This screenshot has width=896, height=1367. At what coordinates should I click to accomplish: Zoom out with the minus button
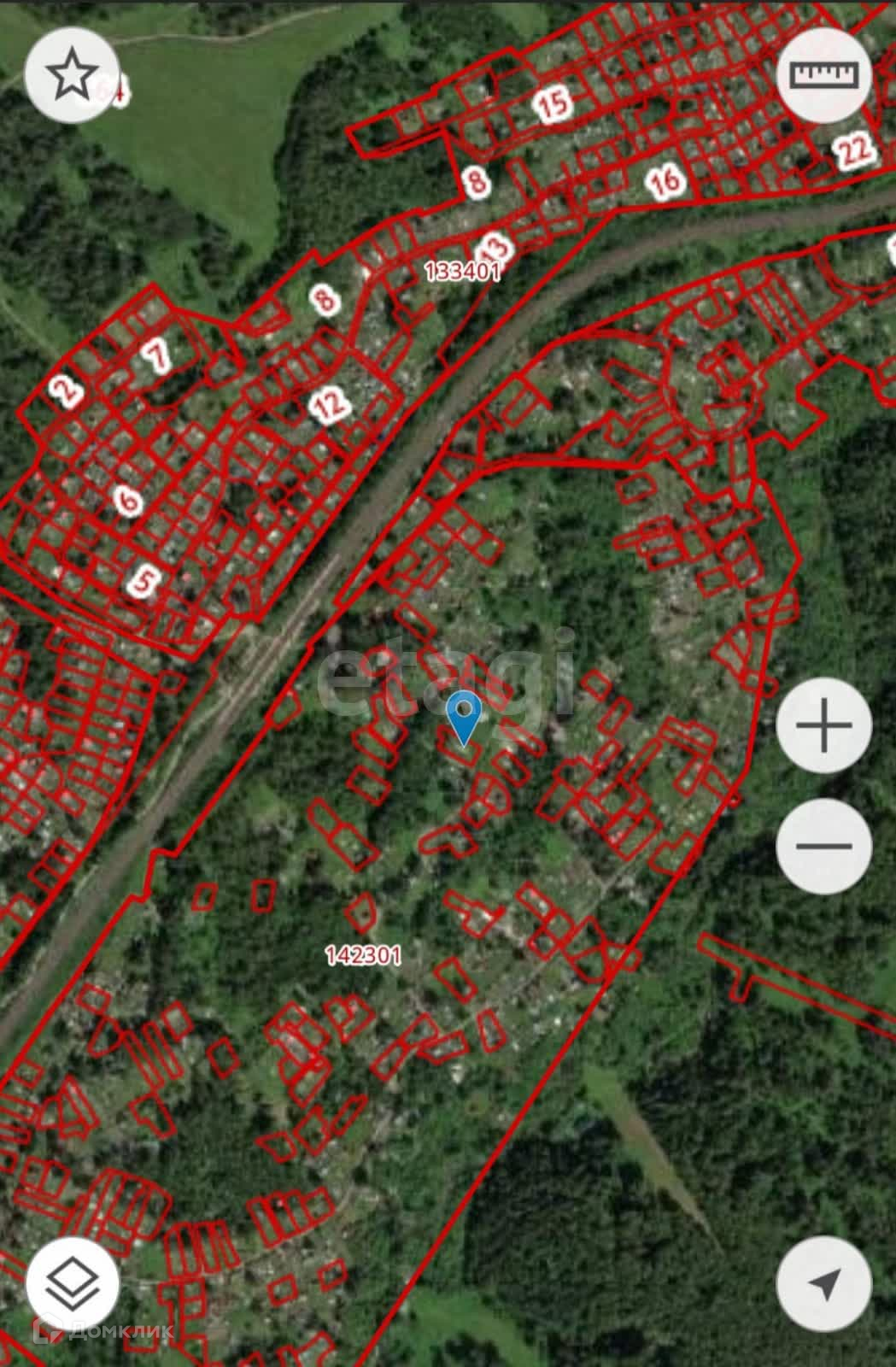coord(824,846)
